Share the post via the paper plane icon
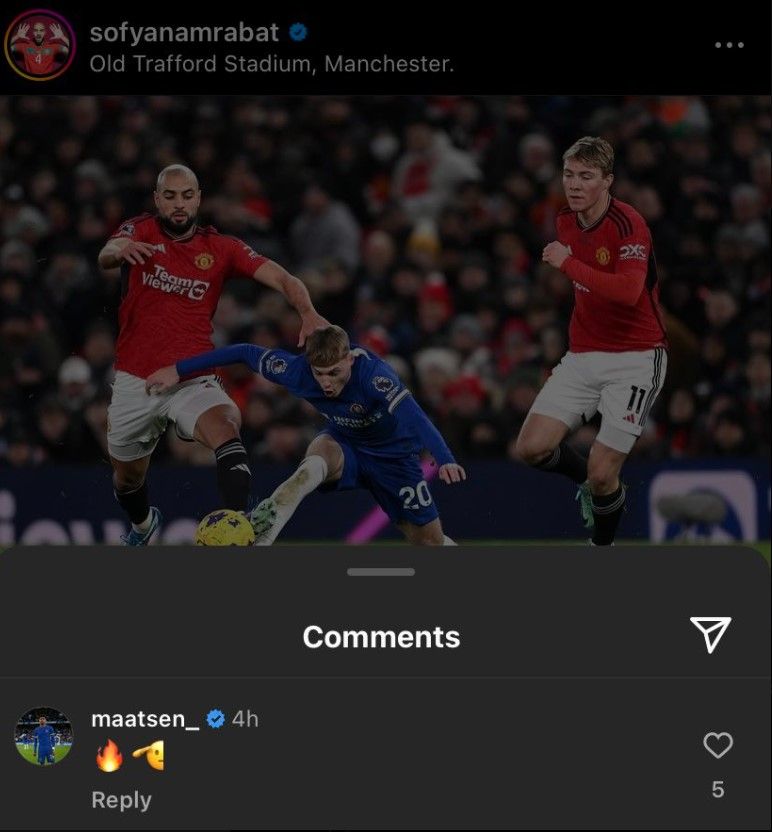Image resolution: width=772 pixels, height=832 pixels. click(712, 632)
